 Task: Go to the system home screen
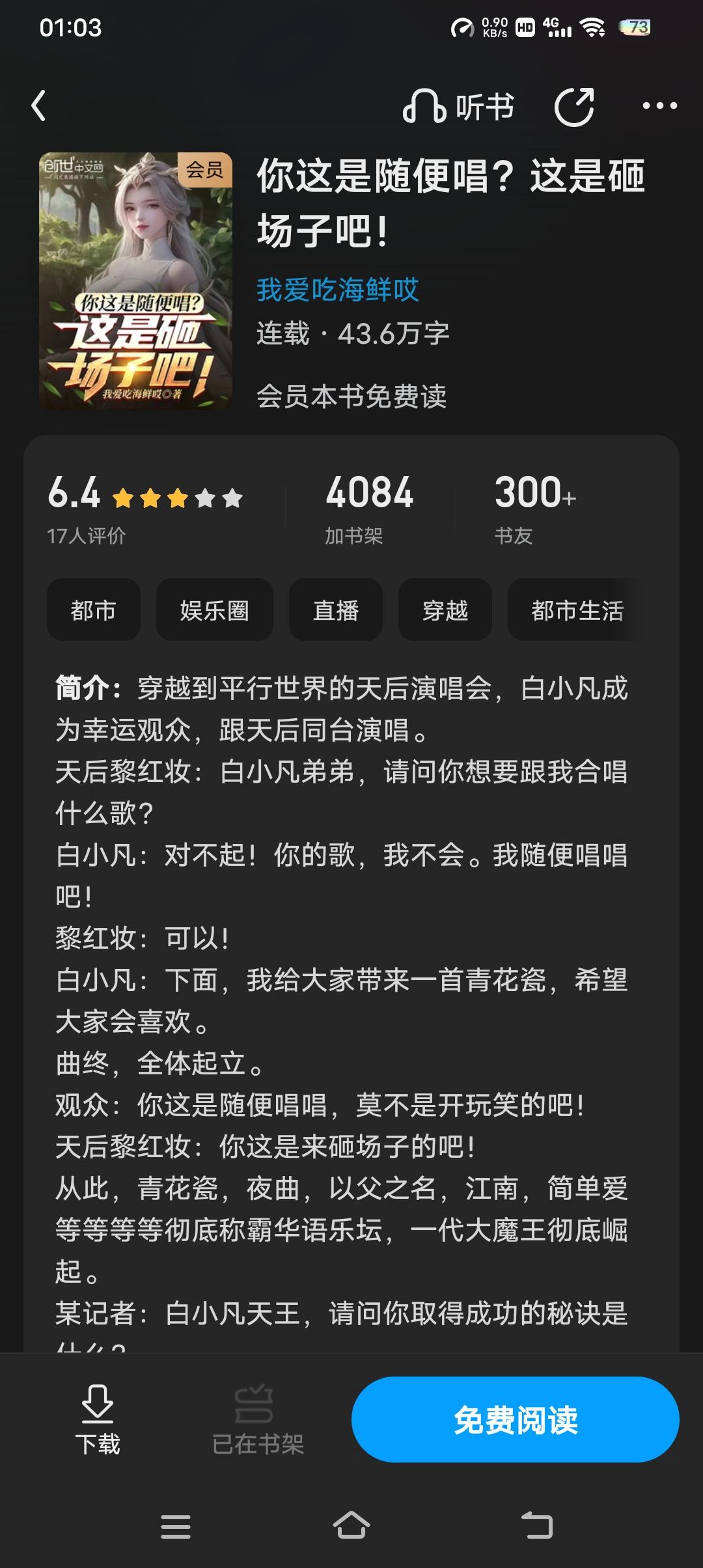tap(351, 1526)
